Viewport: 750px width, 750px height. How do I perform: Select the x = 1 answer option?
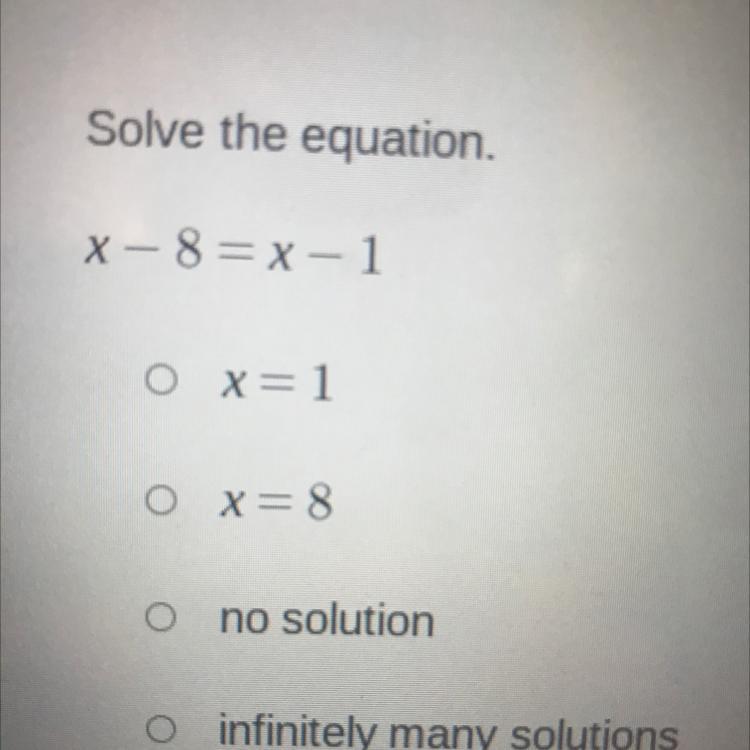click(155, 381)
